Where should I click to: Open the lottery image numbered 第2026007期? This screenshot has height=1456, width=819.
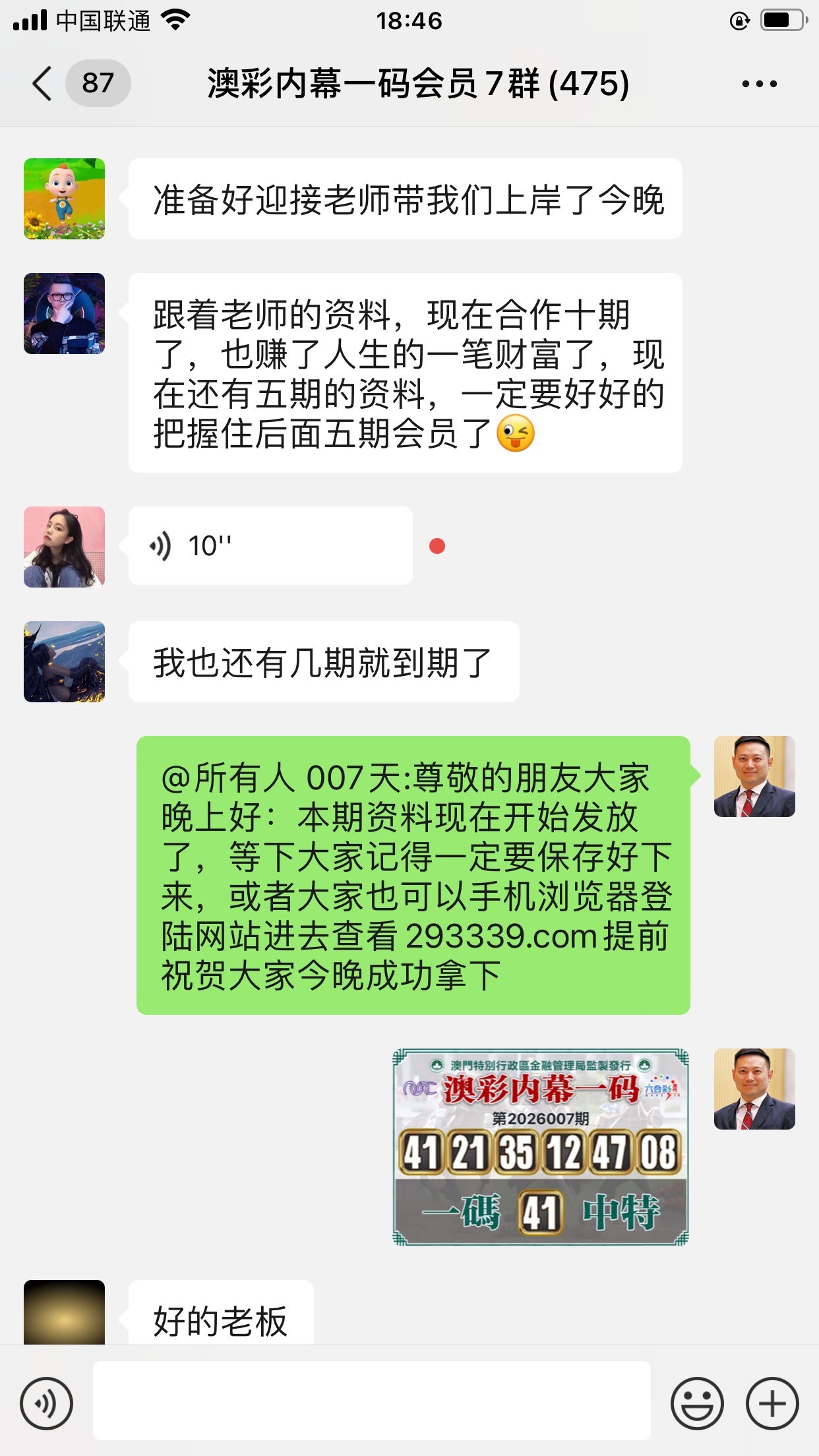pyautogui.click(x=540, y=1147)
